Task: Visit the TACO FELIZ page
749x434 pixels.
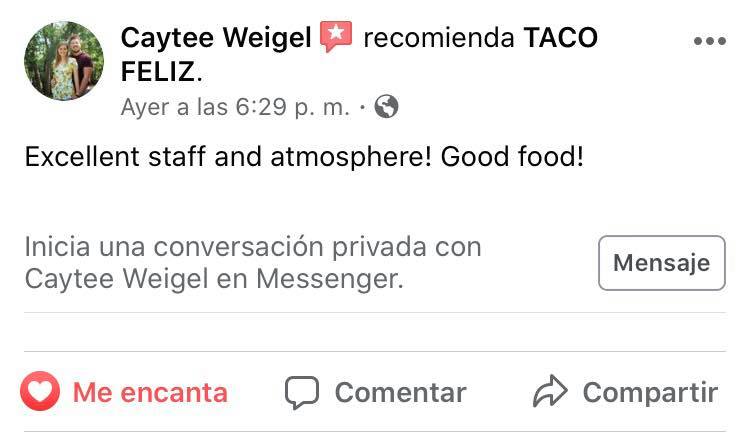Action: 560,40
